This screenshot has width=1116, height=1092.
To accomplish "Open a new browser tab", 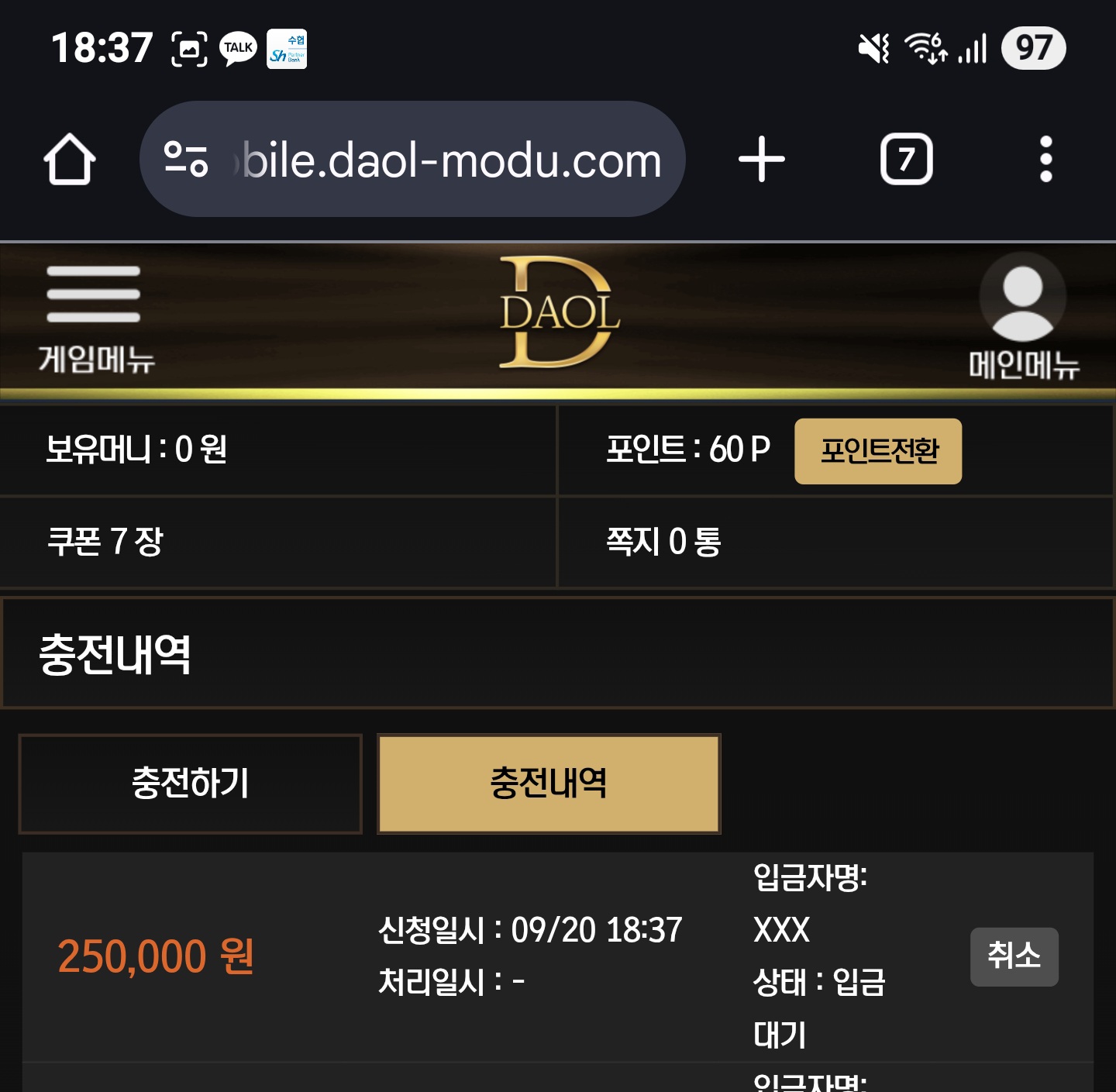I will click(761, 160).
